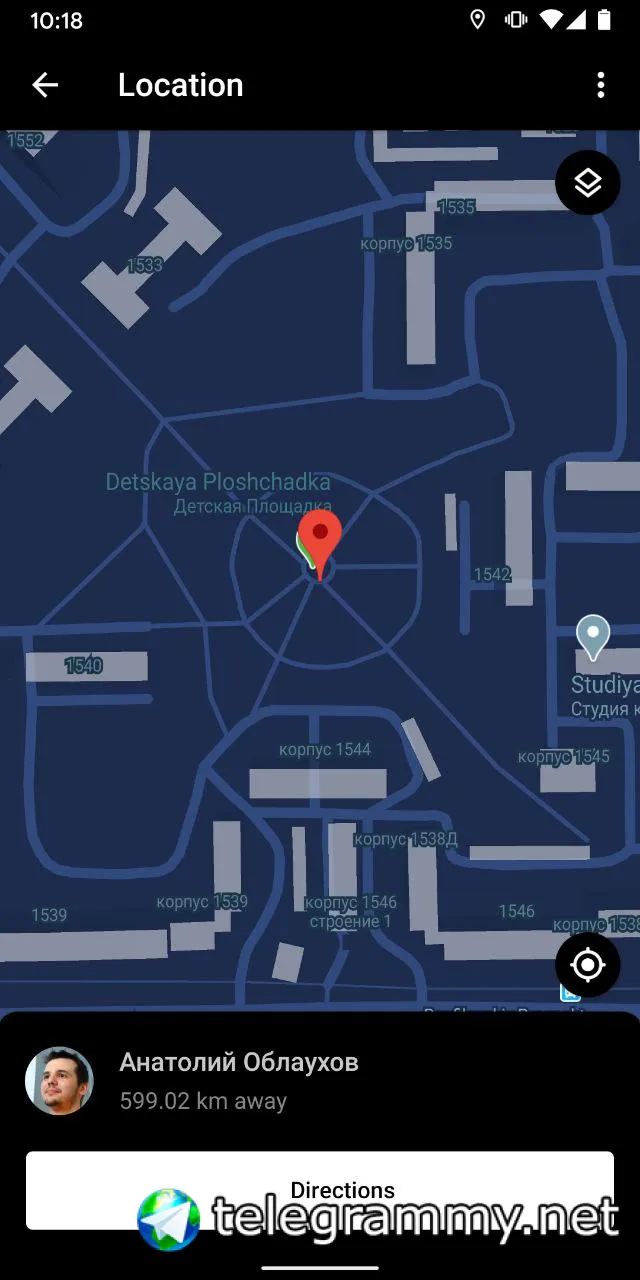The width and height of the screenshot is (640, 1280).
Task: Tap the Directions button
Action: point(320,1190)
